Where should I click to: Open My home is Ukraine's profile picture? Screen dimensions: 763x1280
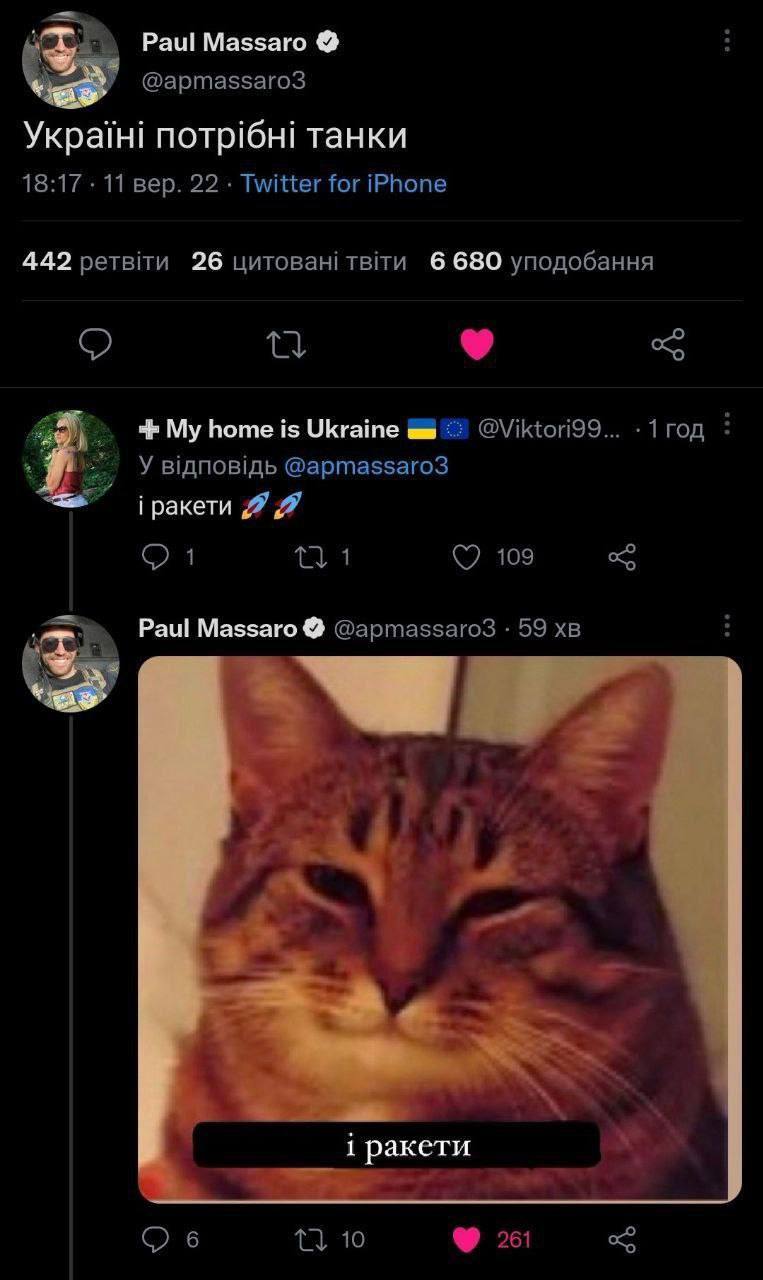(x=70, y=458)
